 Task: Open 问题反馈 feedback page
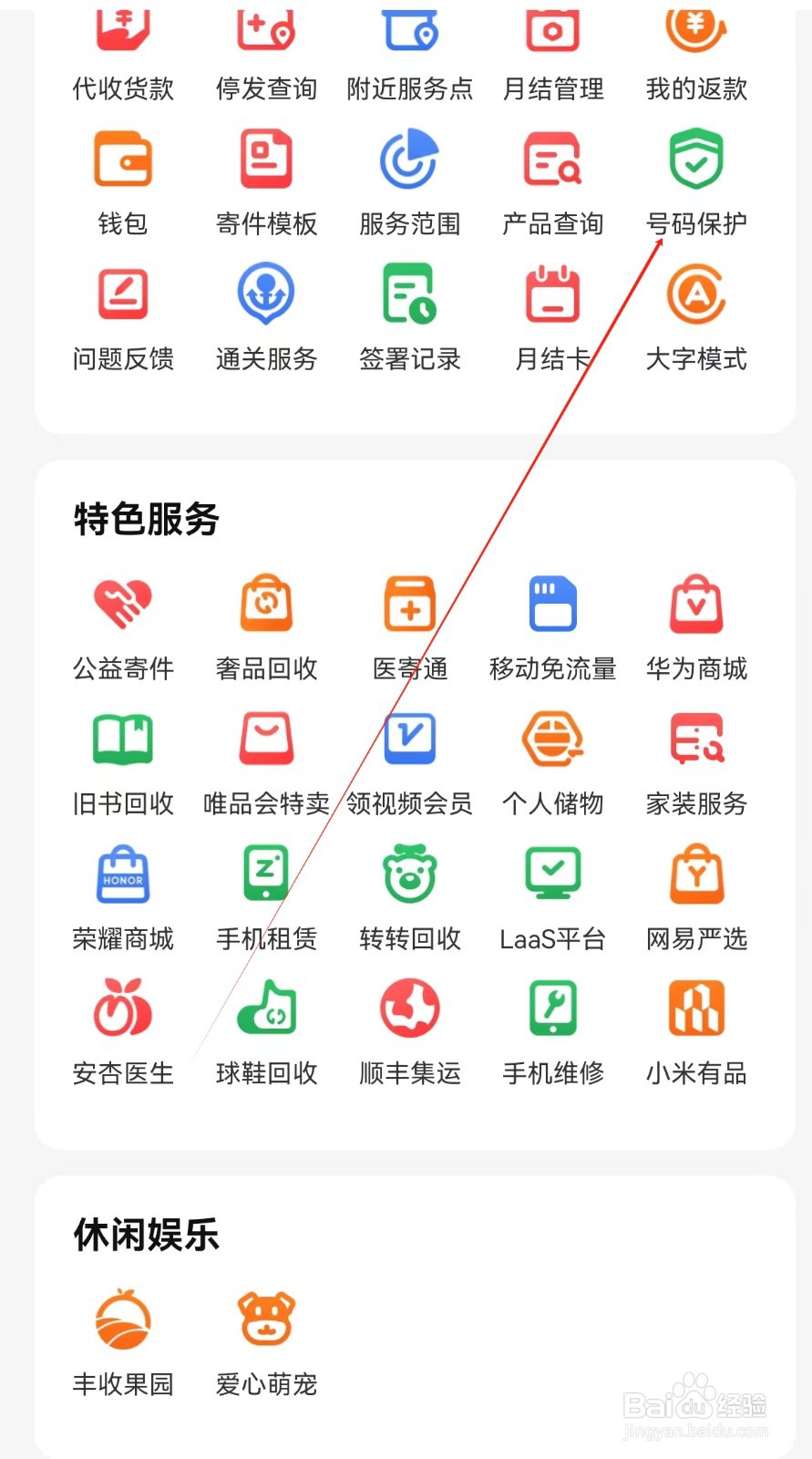123,316
